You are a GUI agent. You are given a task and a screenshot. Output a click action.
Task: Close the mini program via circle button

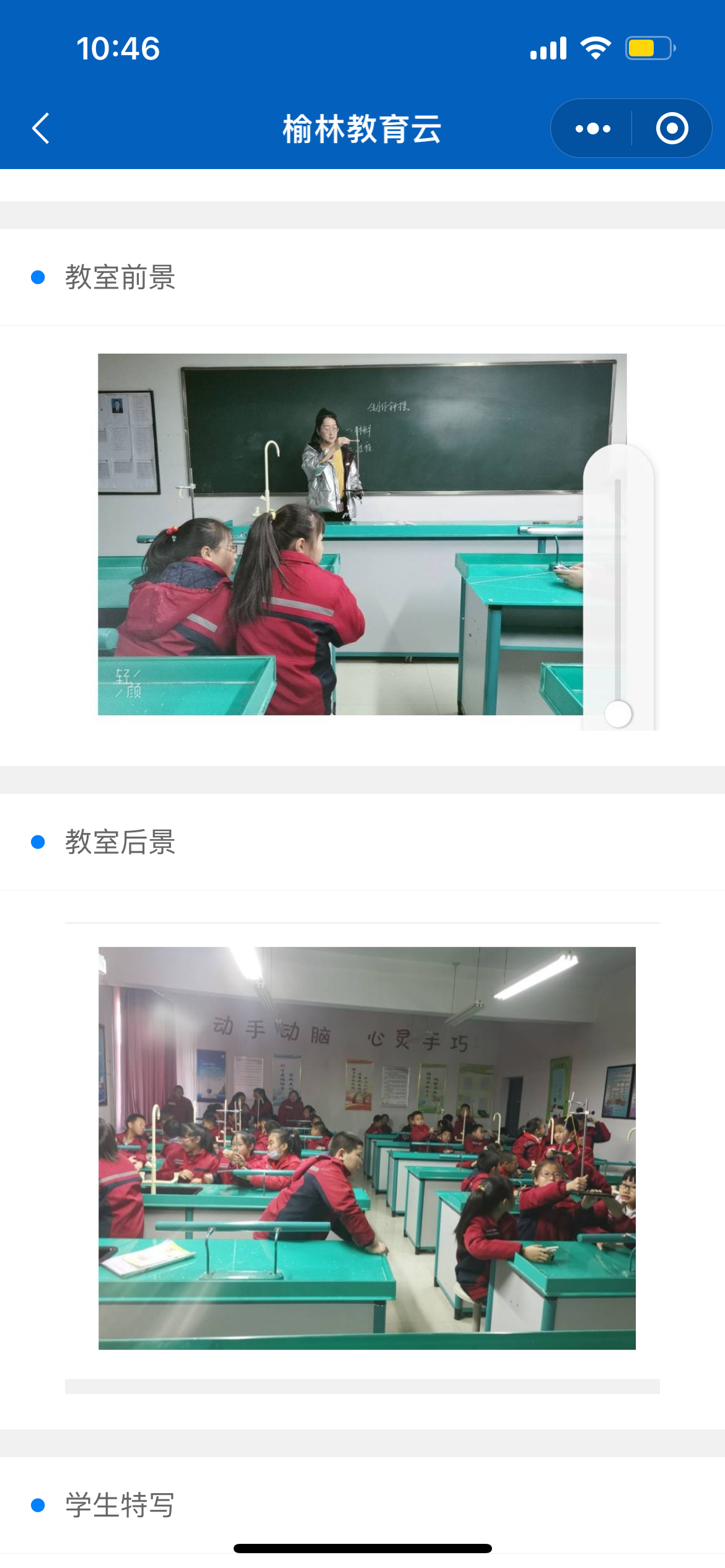(672, 129)
